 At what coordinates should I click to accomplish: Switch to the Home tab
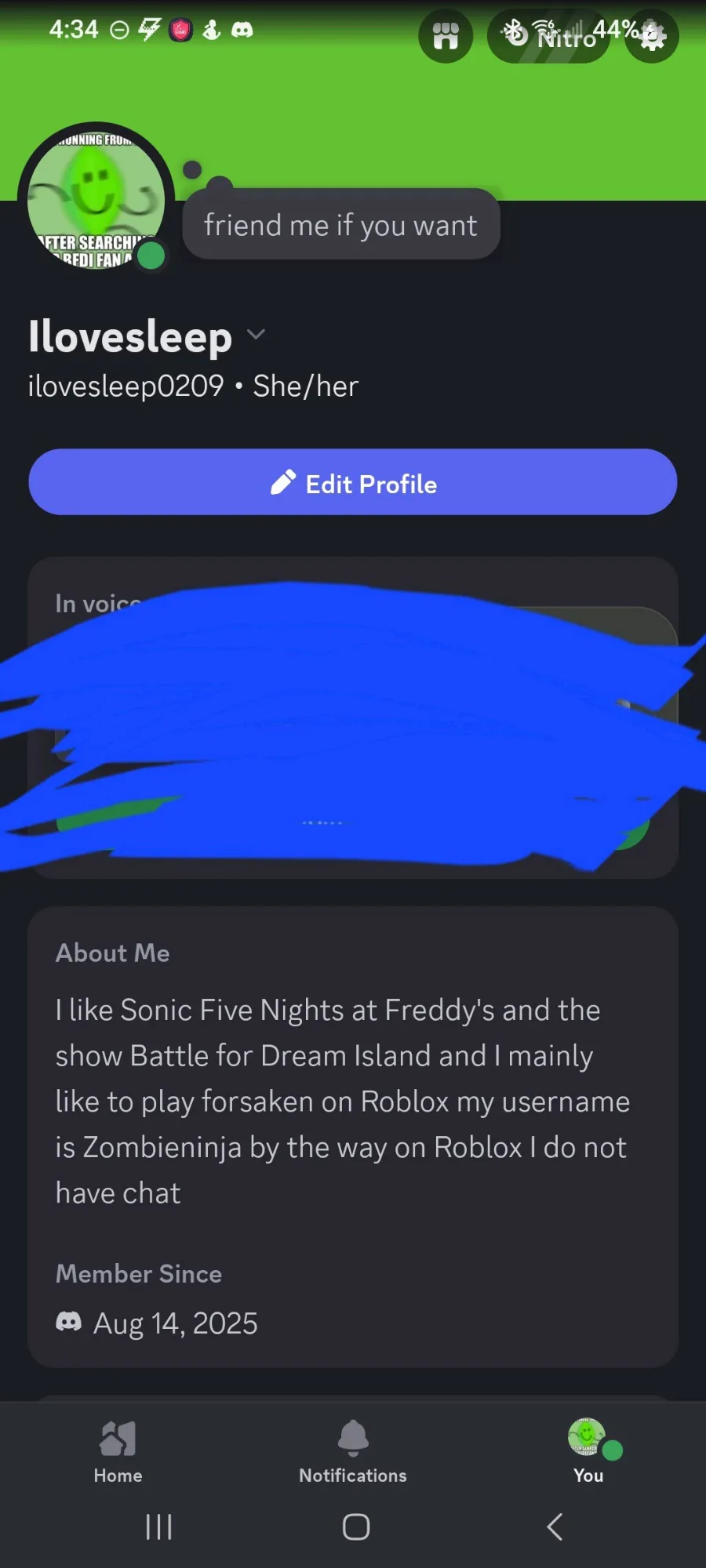coord(118,1452)
